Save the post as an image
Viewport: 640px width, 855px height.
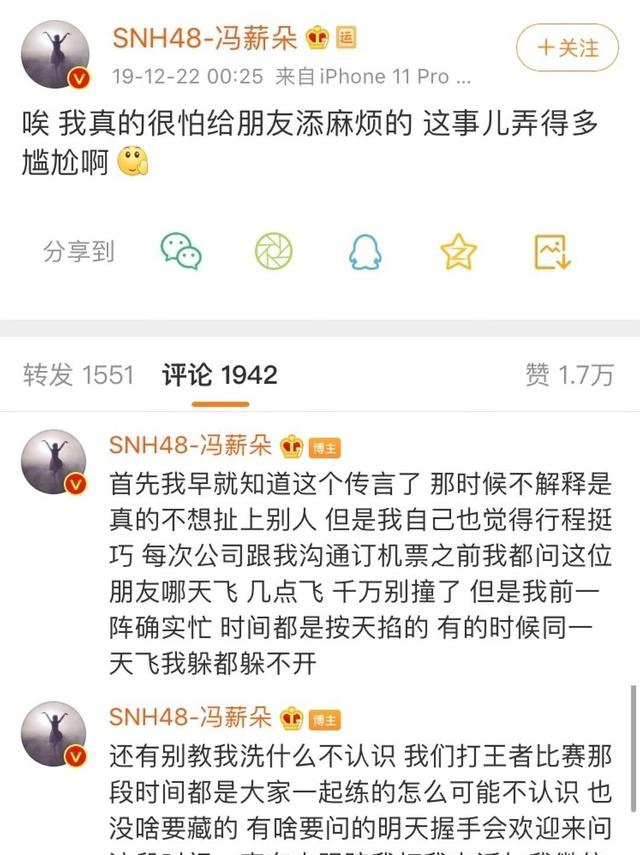point(551,252)
